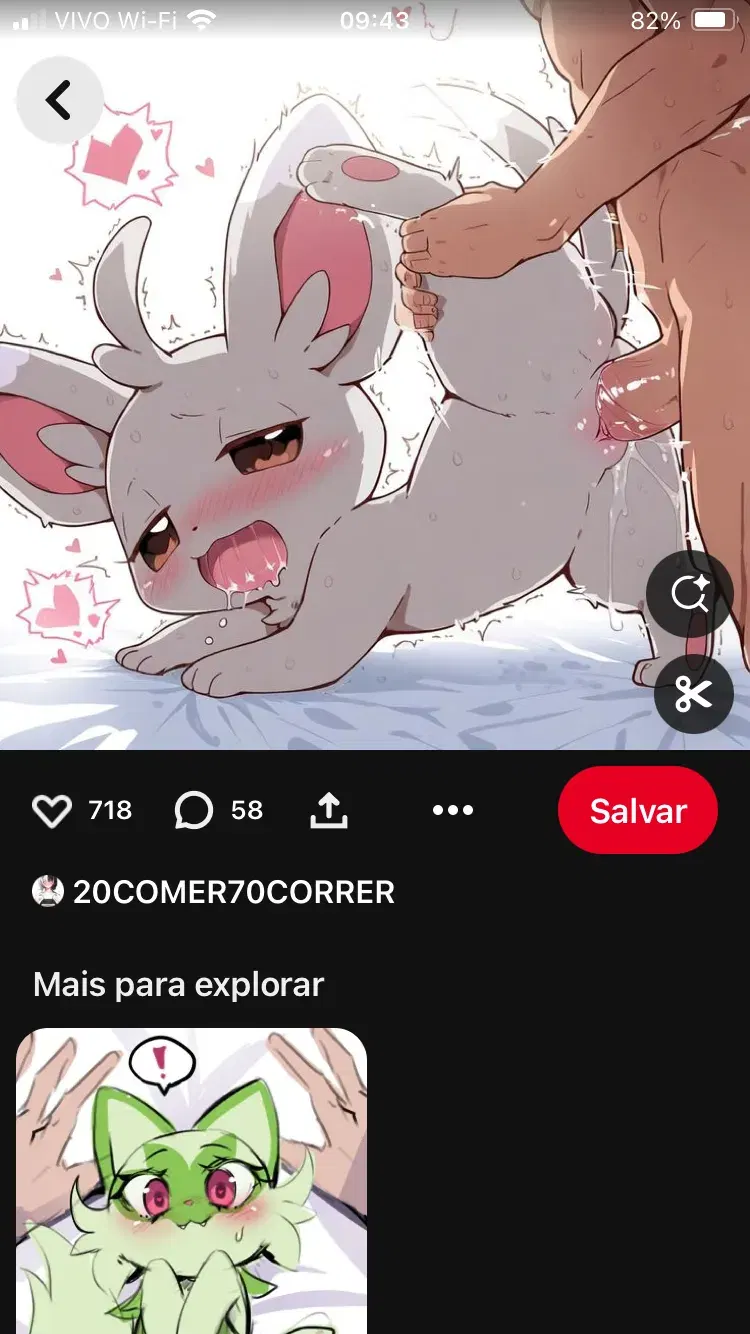Viewport: 750px width, 1334px height.
Task: Like this pin with the heart icon
Action: [52, 811]
